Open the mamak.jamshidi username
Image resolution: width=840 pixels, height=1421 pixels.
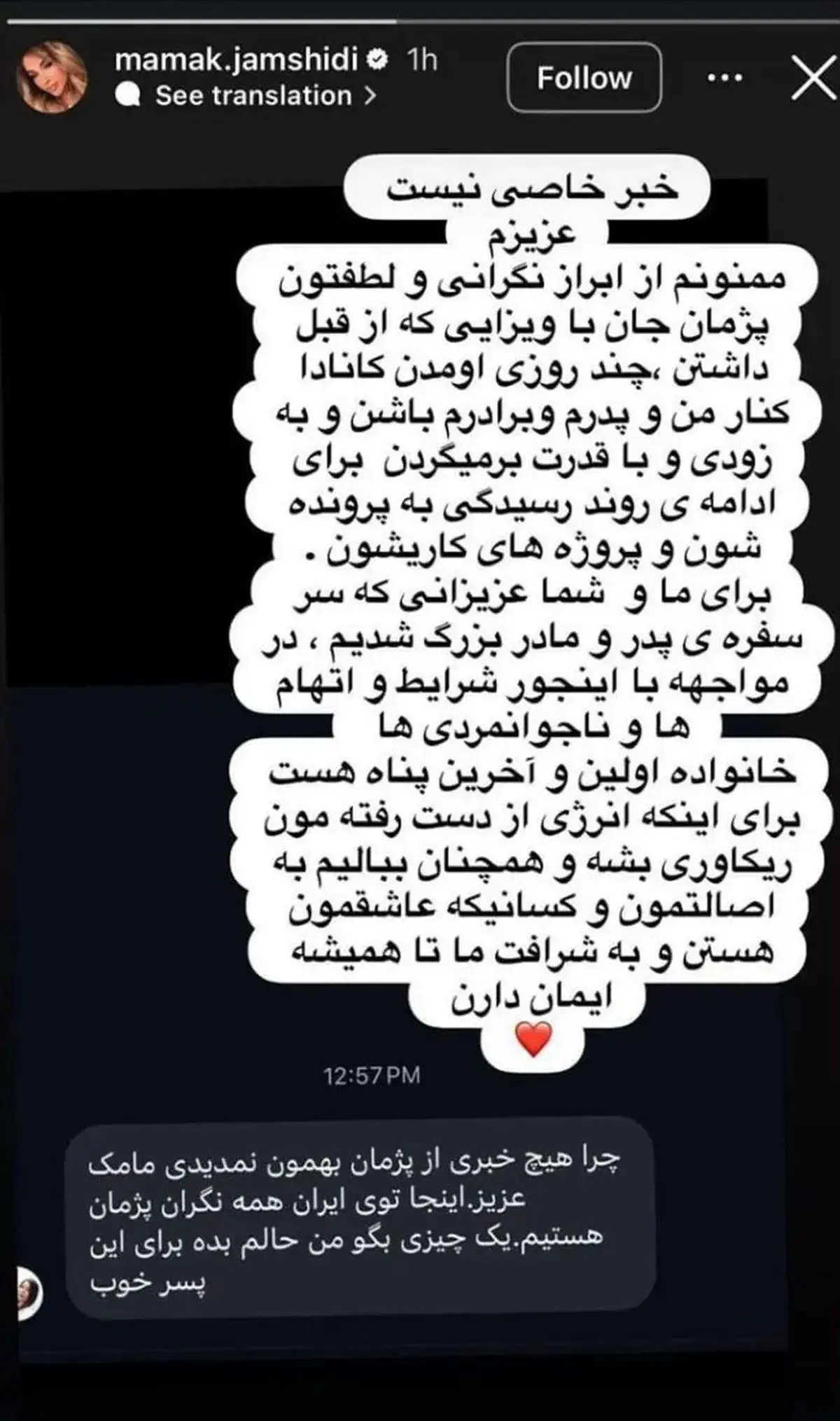click(235, 61)
